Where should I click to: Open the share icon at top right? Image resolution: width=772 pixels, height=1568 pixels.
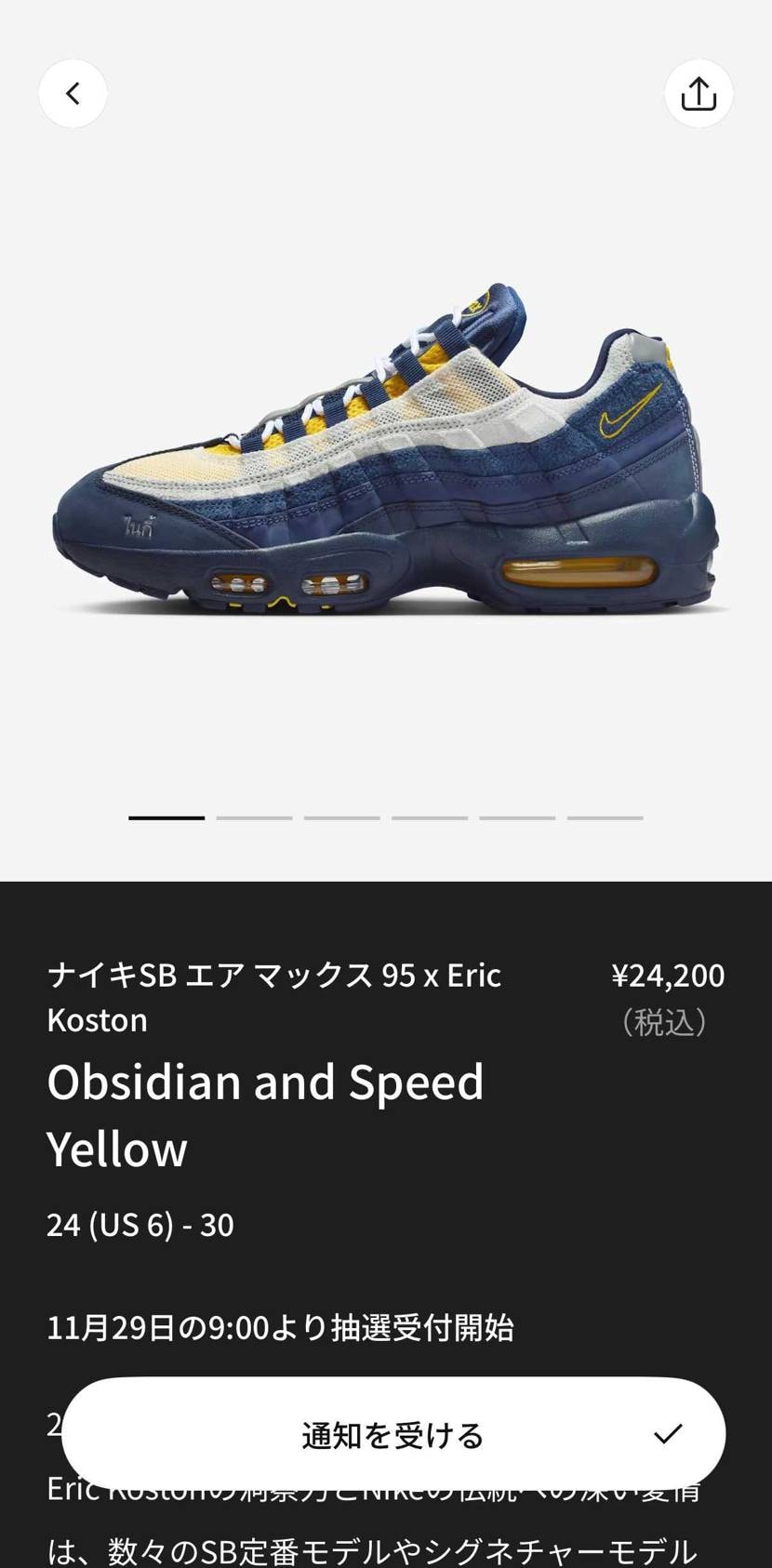tap(699, 93)
